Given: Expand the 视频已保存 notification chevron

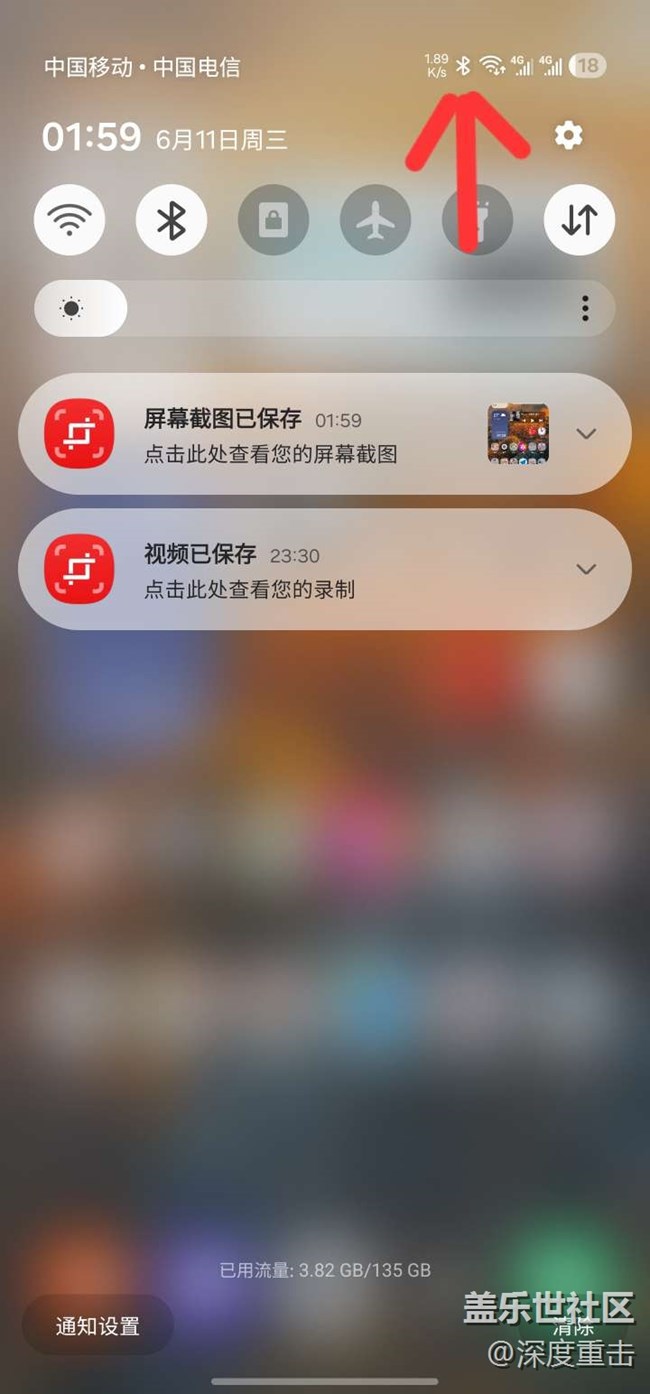Looking at the screenshot, I should [587, 569].
